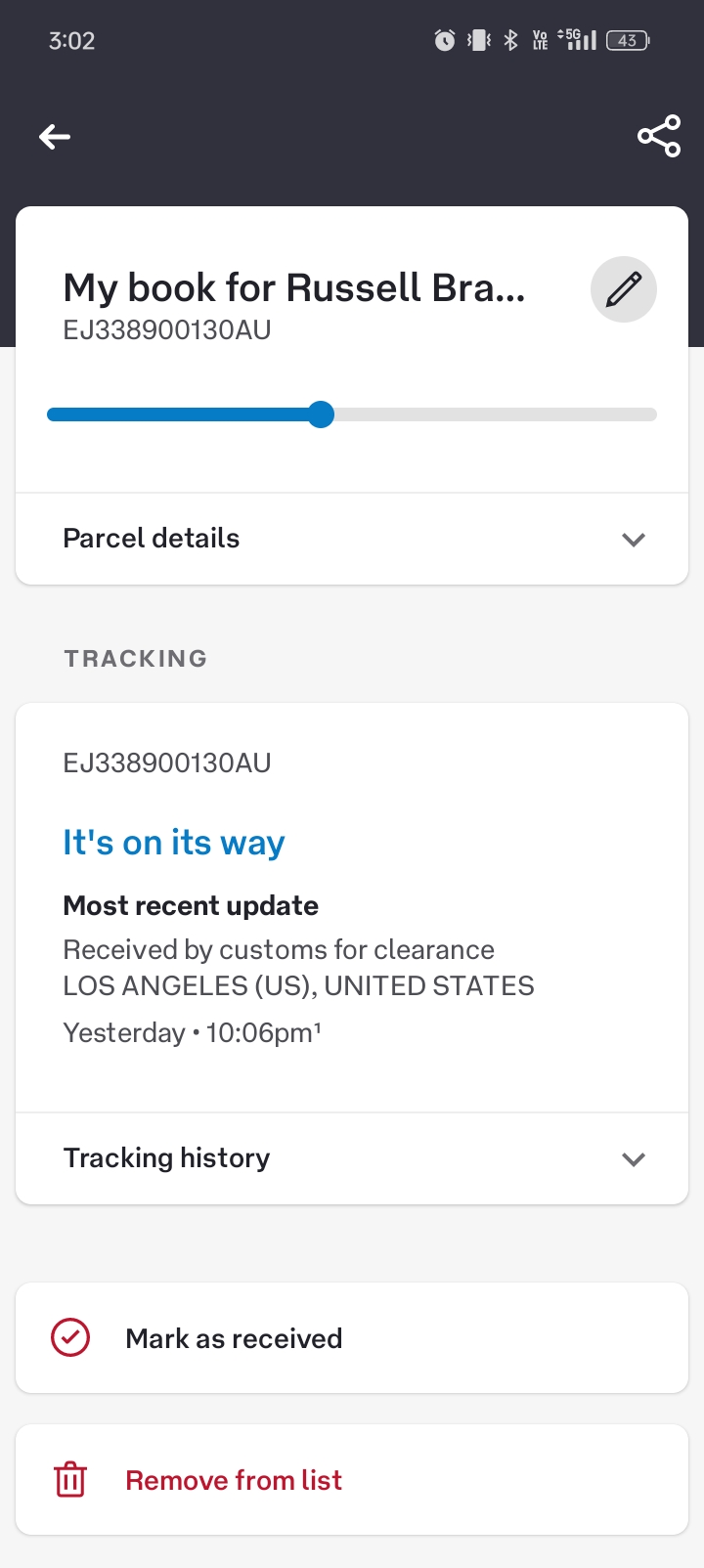
Task: Mark as received
Action: (352, 1338)
